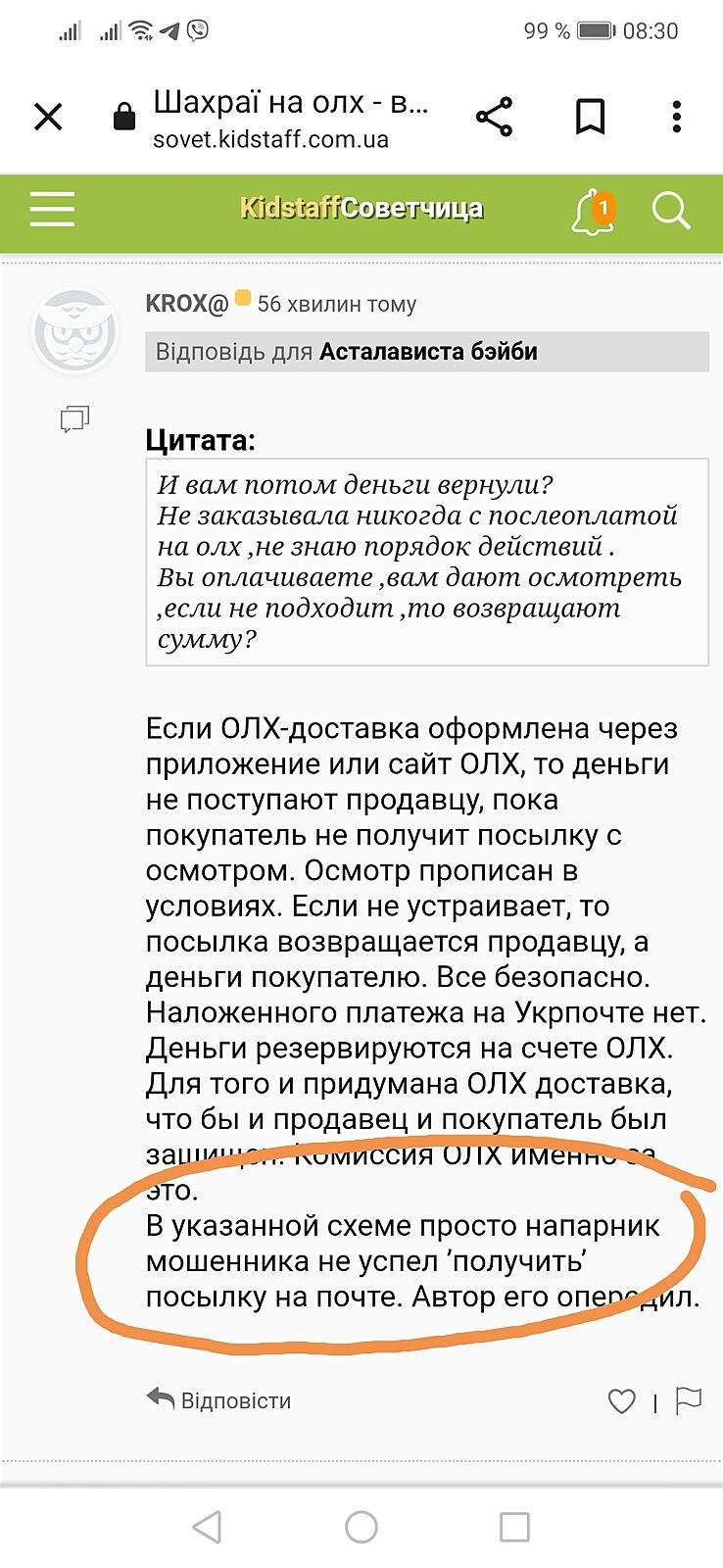
Task: Open site search magnifier
Action: point(671,210)
